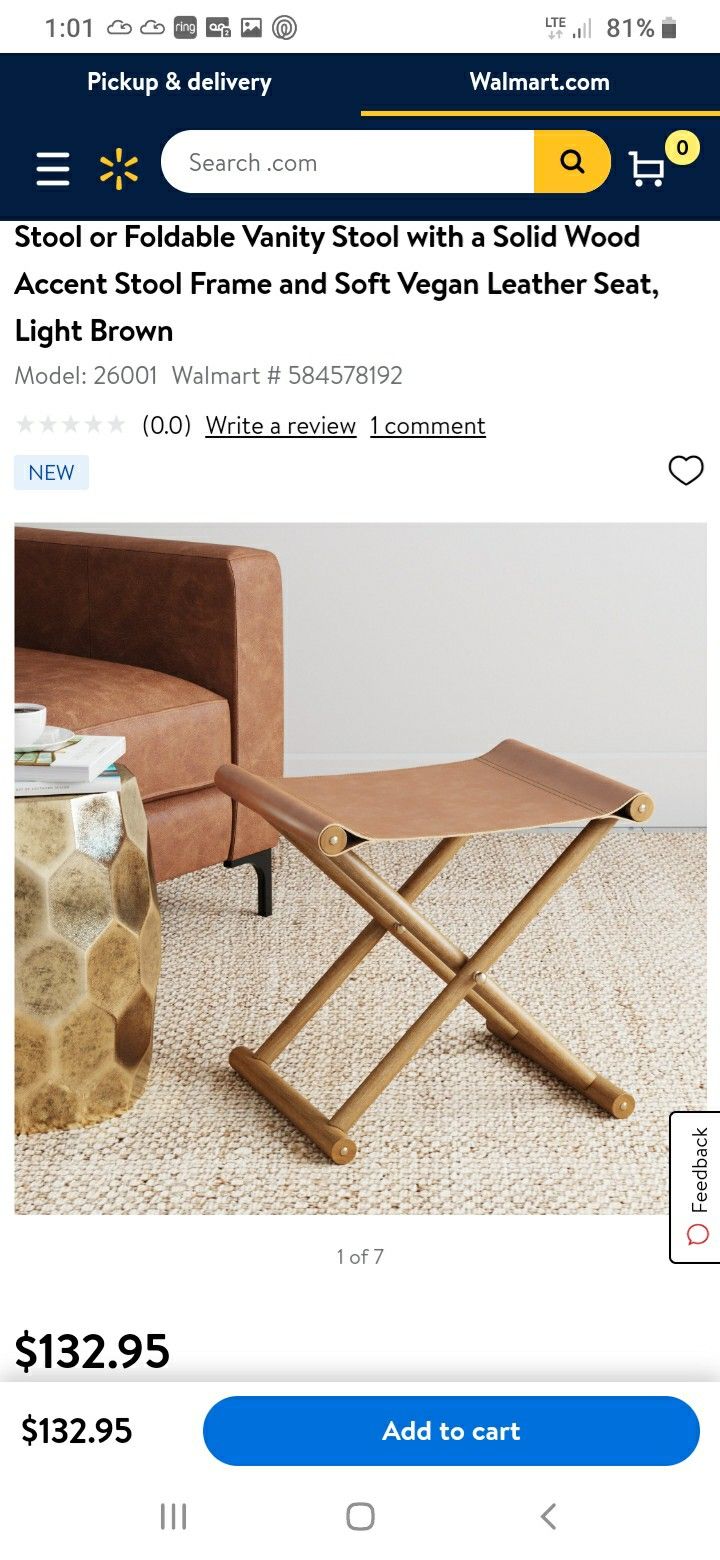The height and width of the screenshot is (1560, 720).
Task: Go back with system back button
Action: (x=547, y=1517)
